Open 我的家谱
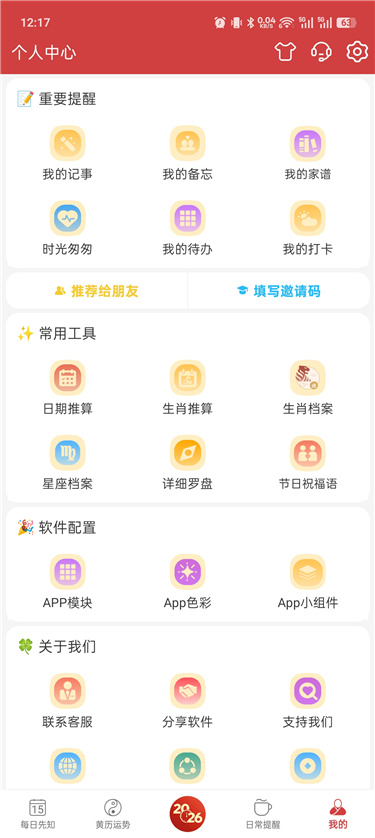 click(x=308, y=153)
